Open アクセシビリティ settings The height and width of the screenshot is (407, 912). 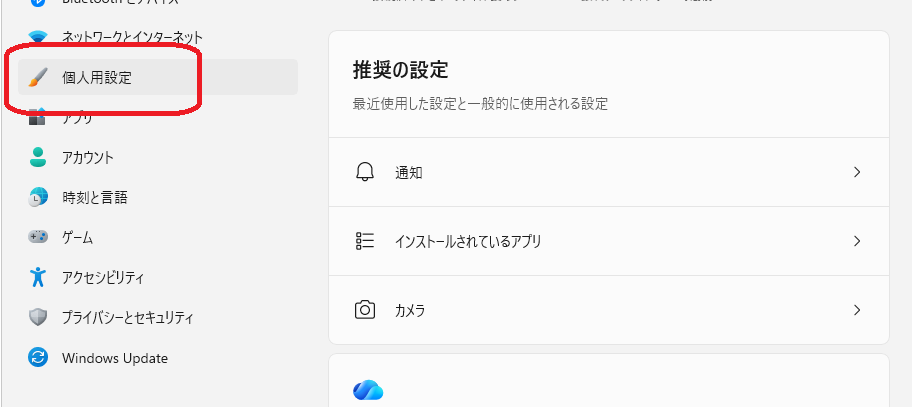pos(103,277)
